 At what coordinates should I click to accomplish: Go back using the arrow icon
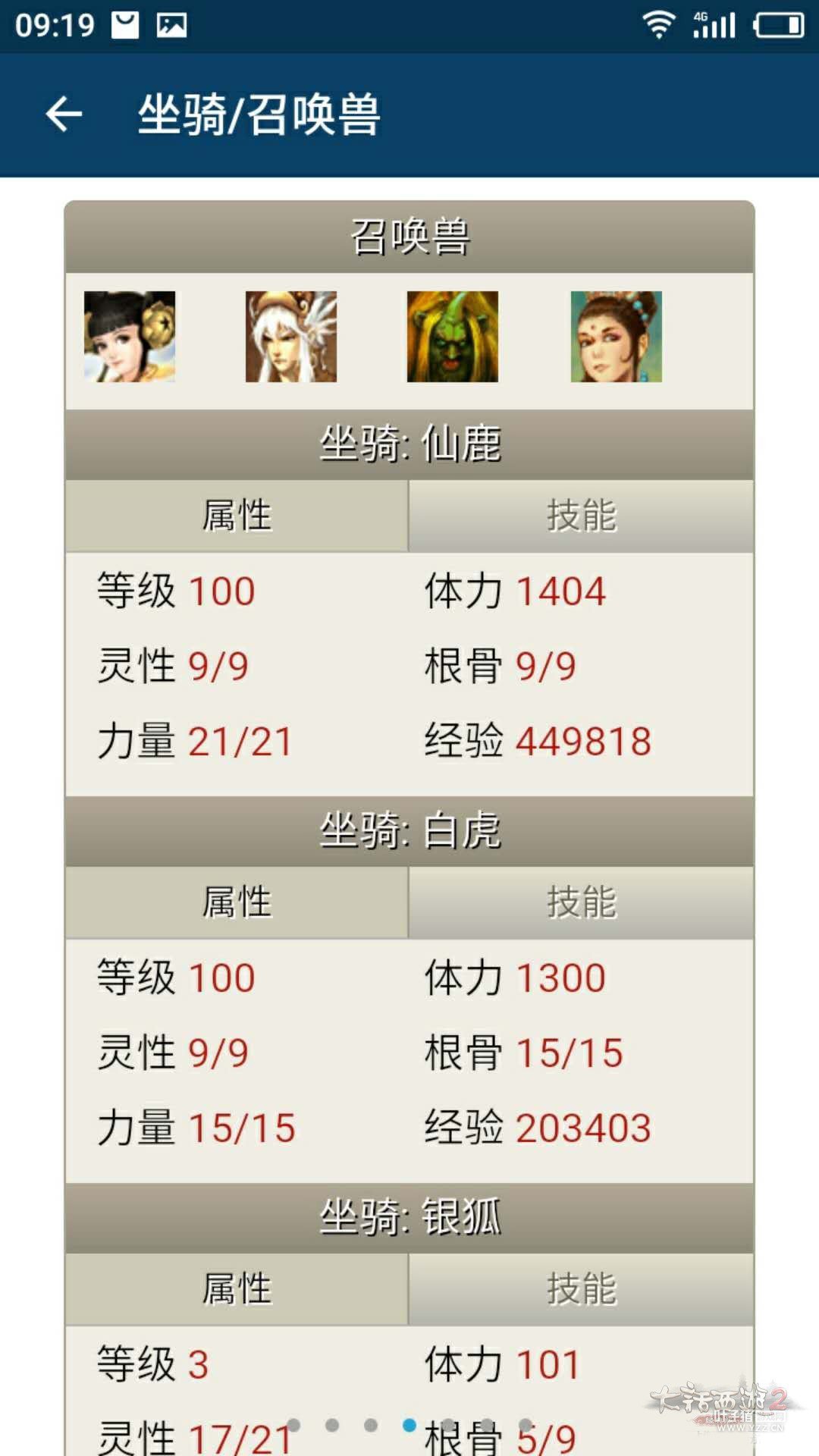pos(64,115)
